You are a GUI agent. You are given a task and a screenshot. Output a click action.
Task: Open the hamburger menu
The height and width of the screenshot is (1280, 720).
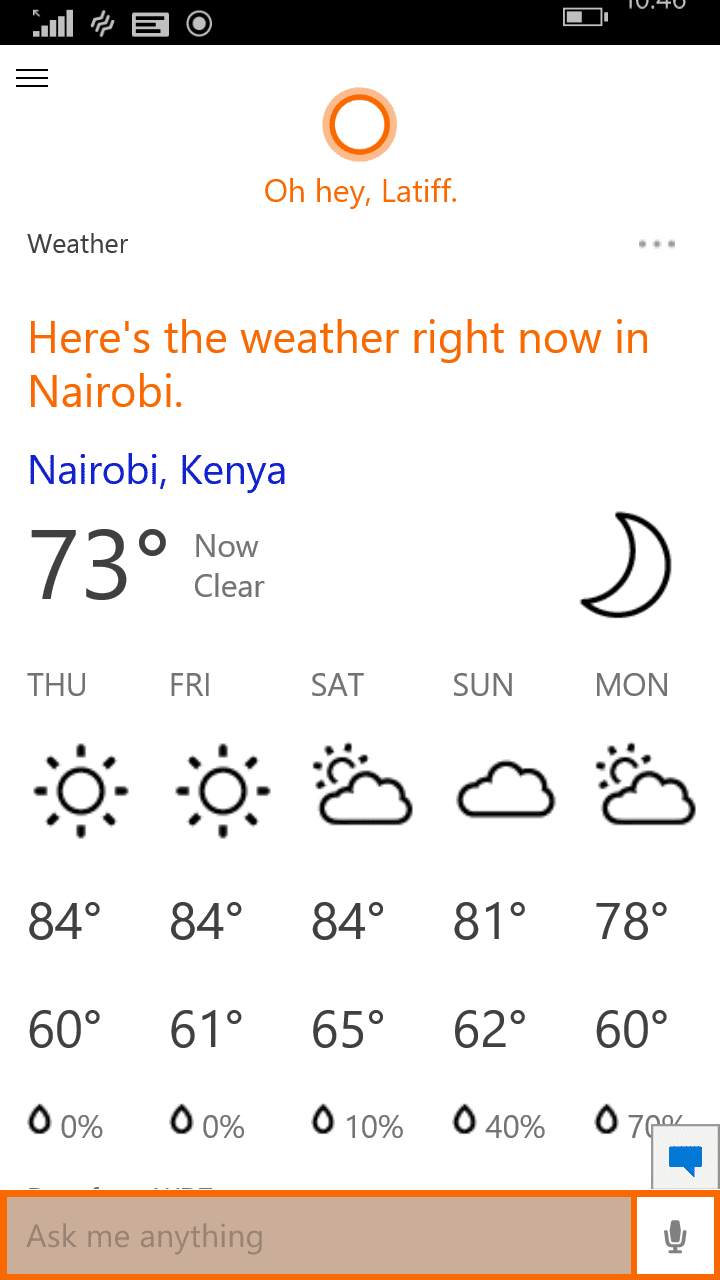[x=32, y=78]
